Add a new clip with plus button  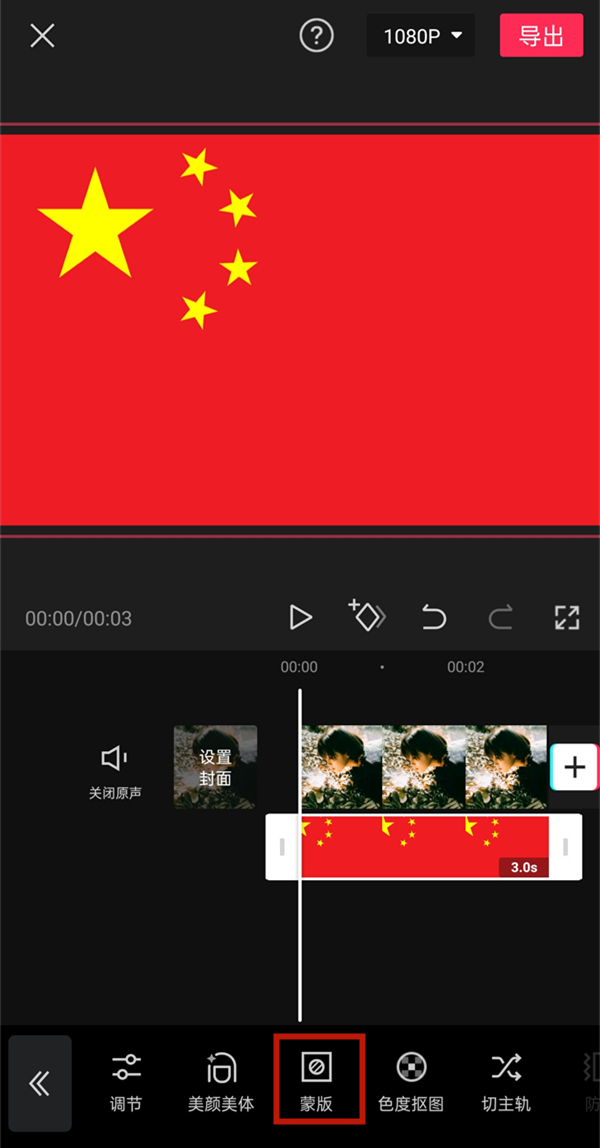pos(574,767)
